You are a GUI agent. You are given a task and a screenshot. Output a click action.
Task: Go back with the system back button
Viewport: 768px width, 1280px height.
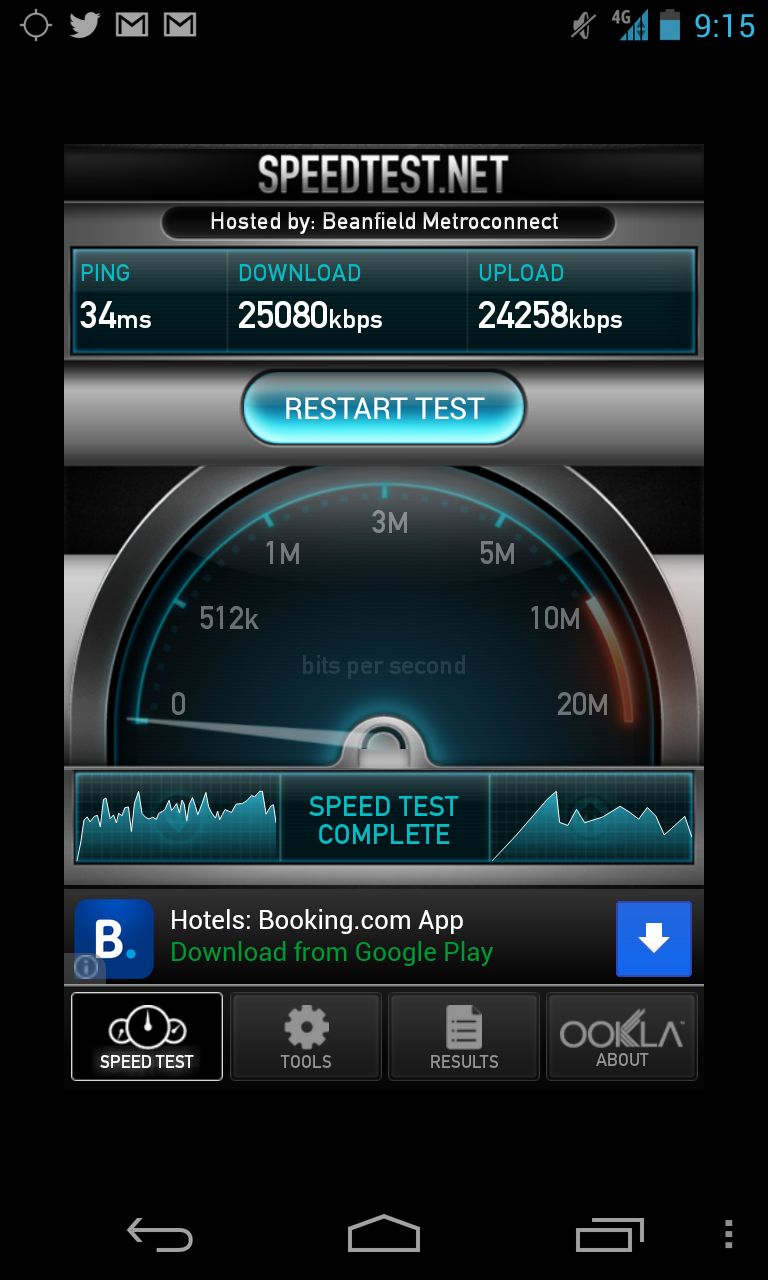coord(160,1235)
